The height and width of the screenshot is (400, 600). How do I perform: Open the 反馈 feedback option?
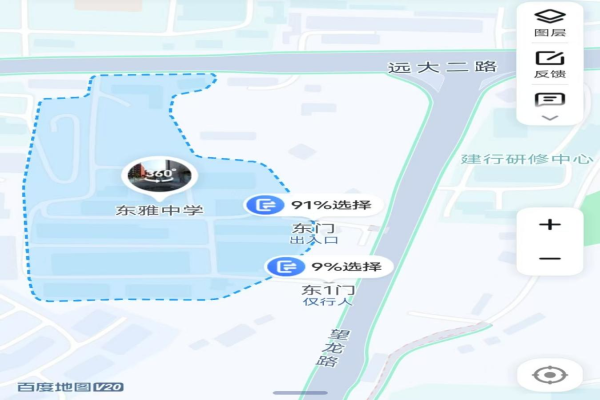549,62
